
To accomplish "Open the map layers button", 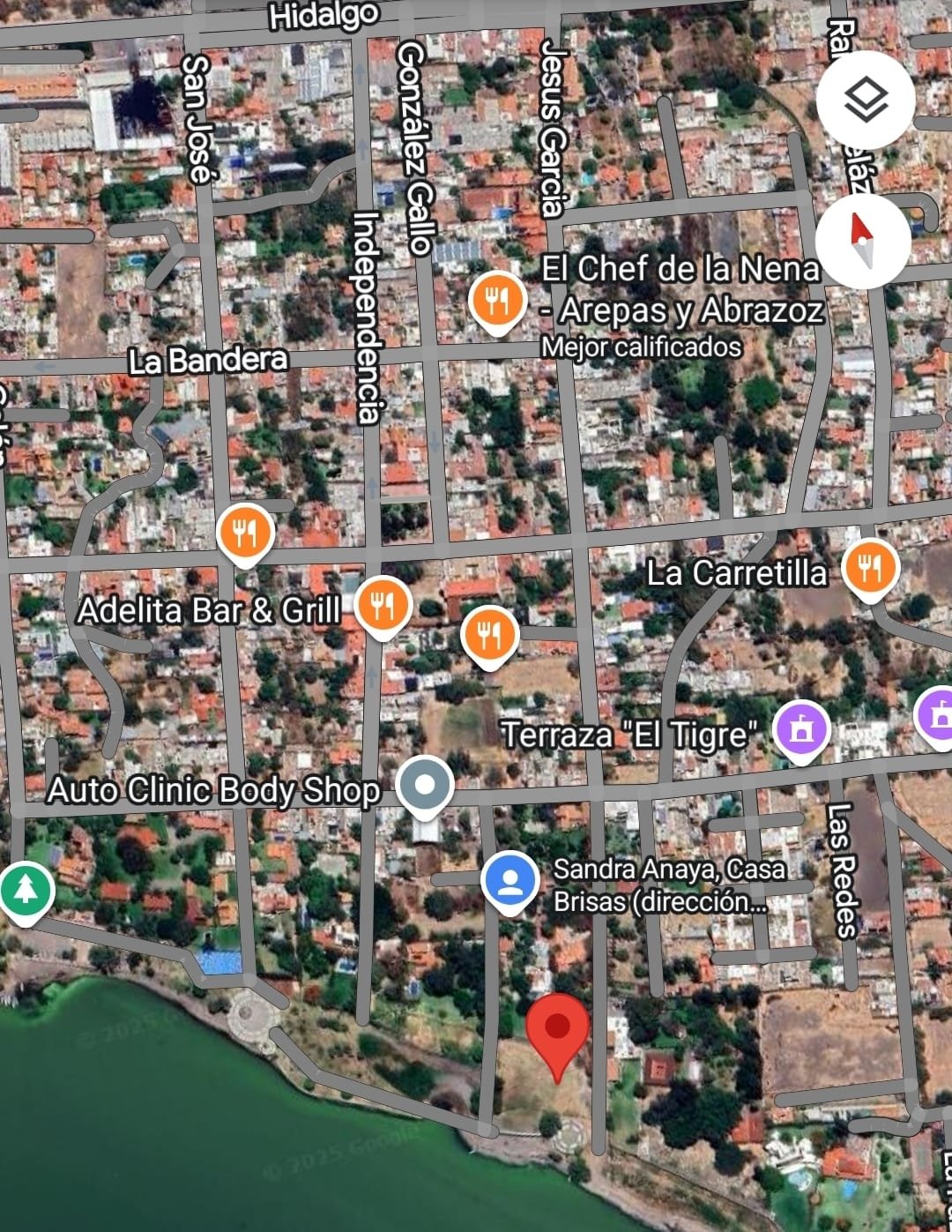I will point(866,100).
